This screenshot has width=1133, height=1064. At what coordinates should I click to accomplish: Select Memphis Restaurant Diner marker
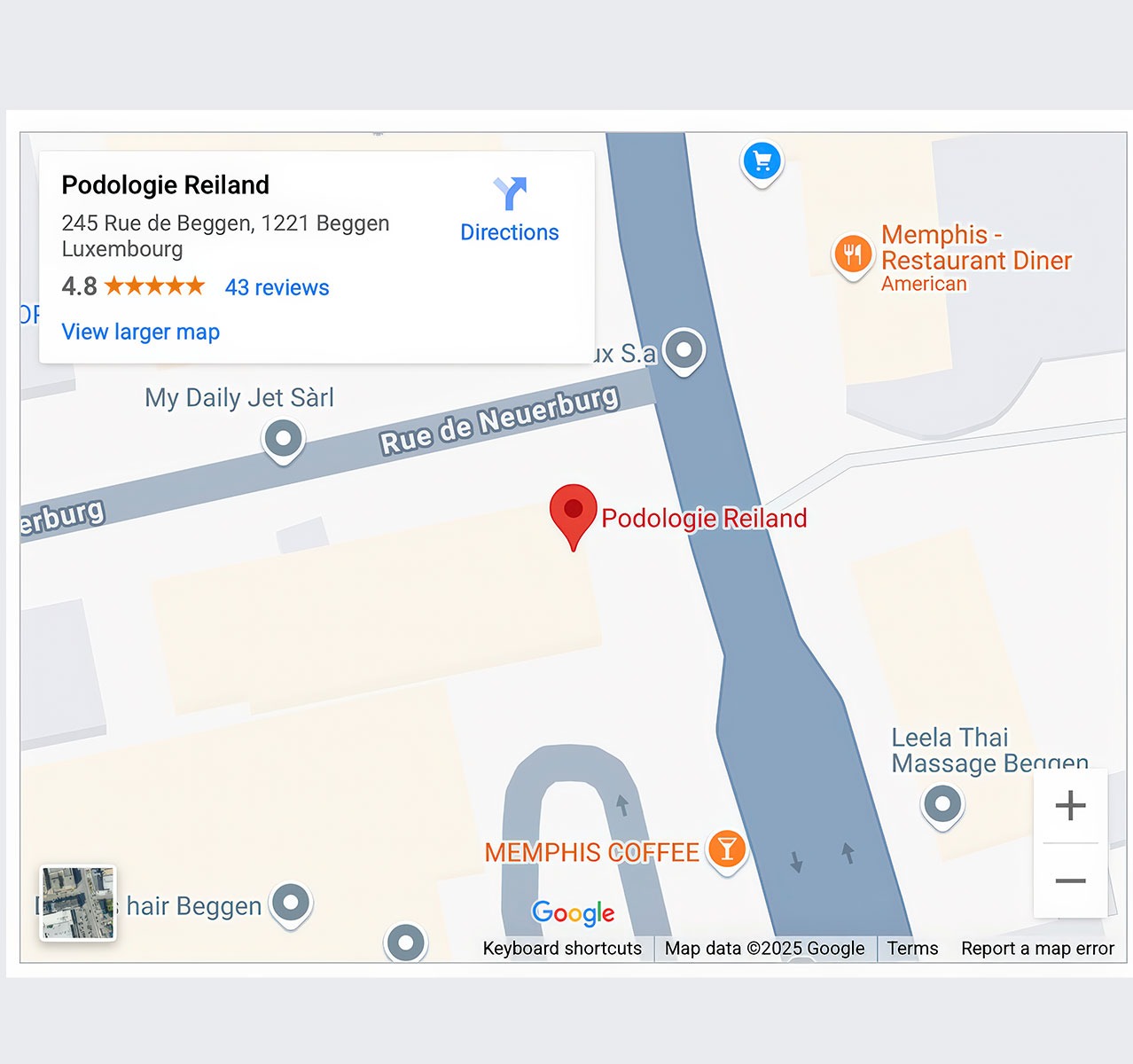click(x=852, y=254)
